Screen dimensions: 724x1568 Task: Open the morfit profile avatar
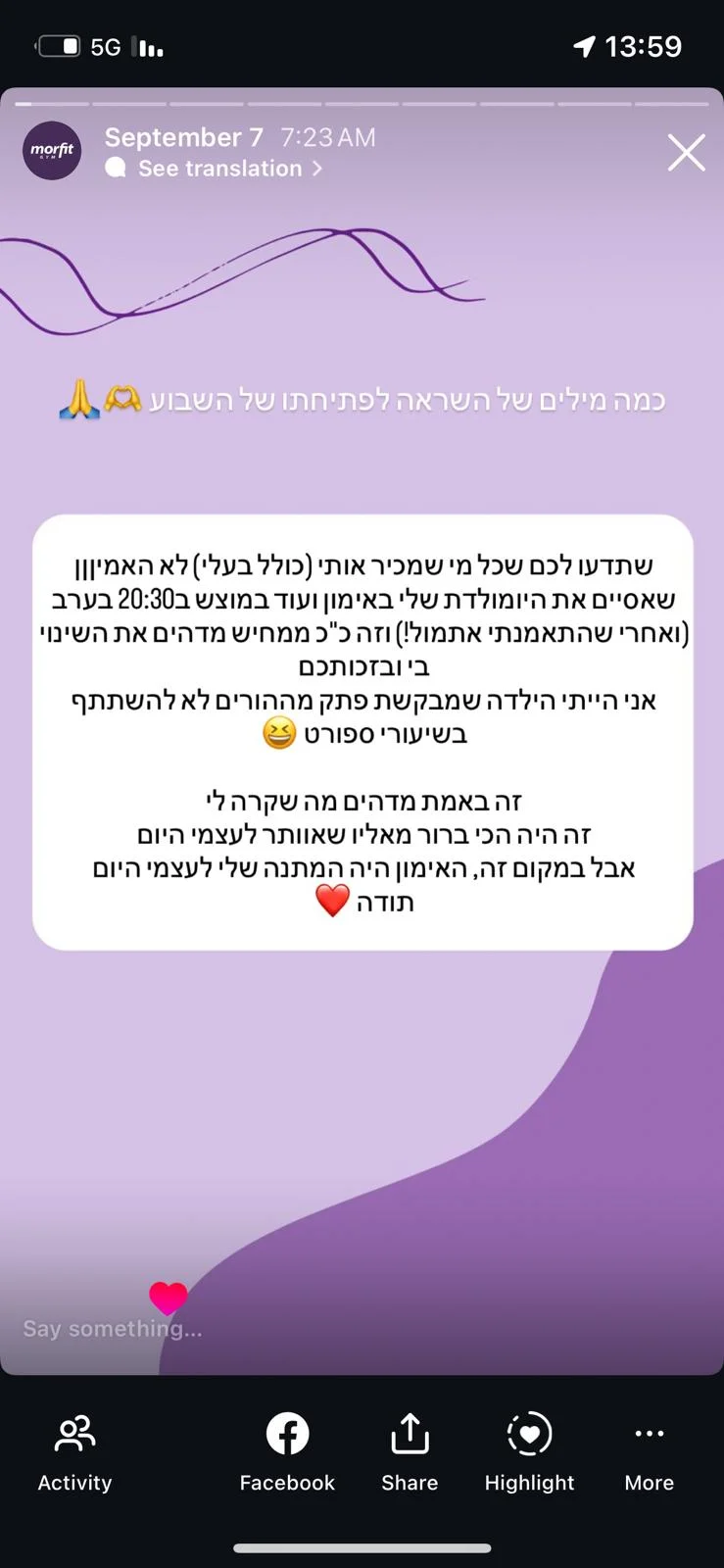pos(52,151)
